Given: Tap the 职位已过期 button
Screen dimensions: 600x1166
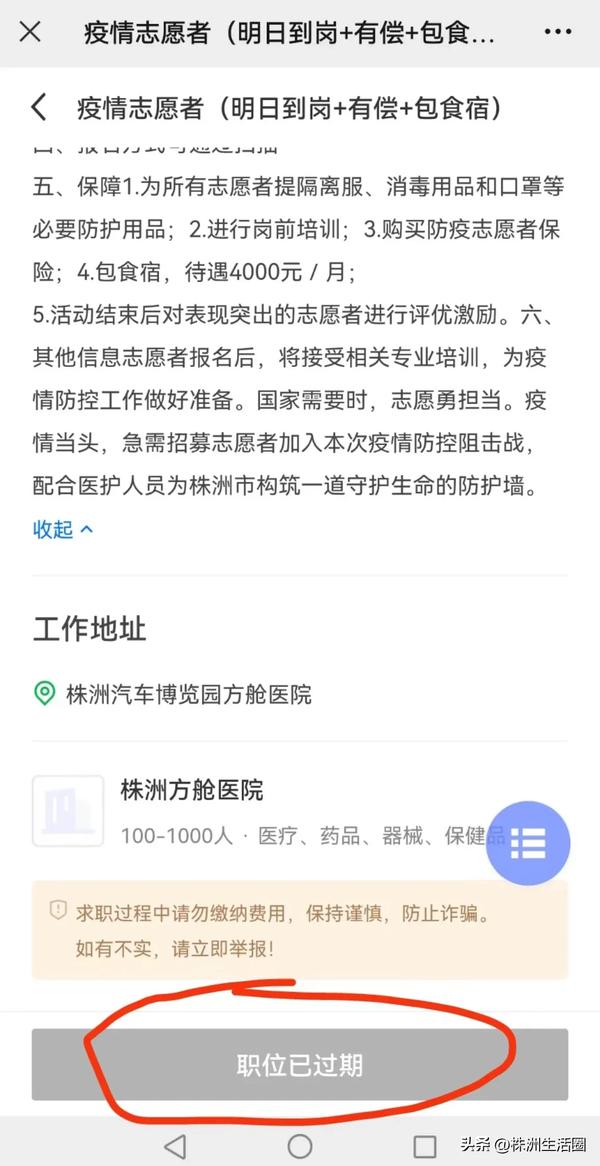Looking at the screenshot, I should 299,1065.
